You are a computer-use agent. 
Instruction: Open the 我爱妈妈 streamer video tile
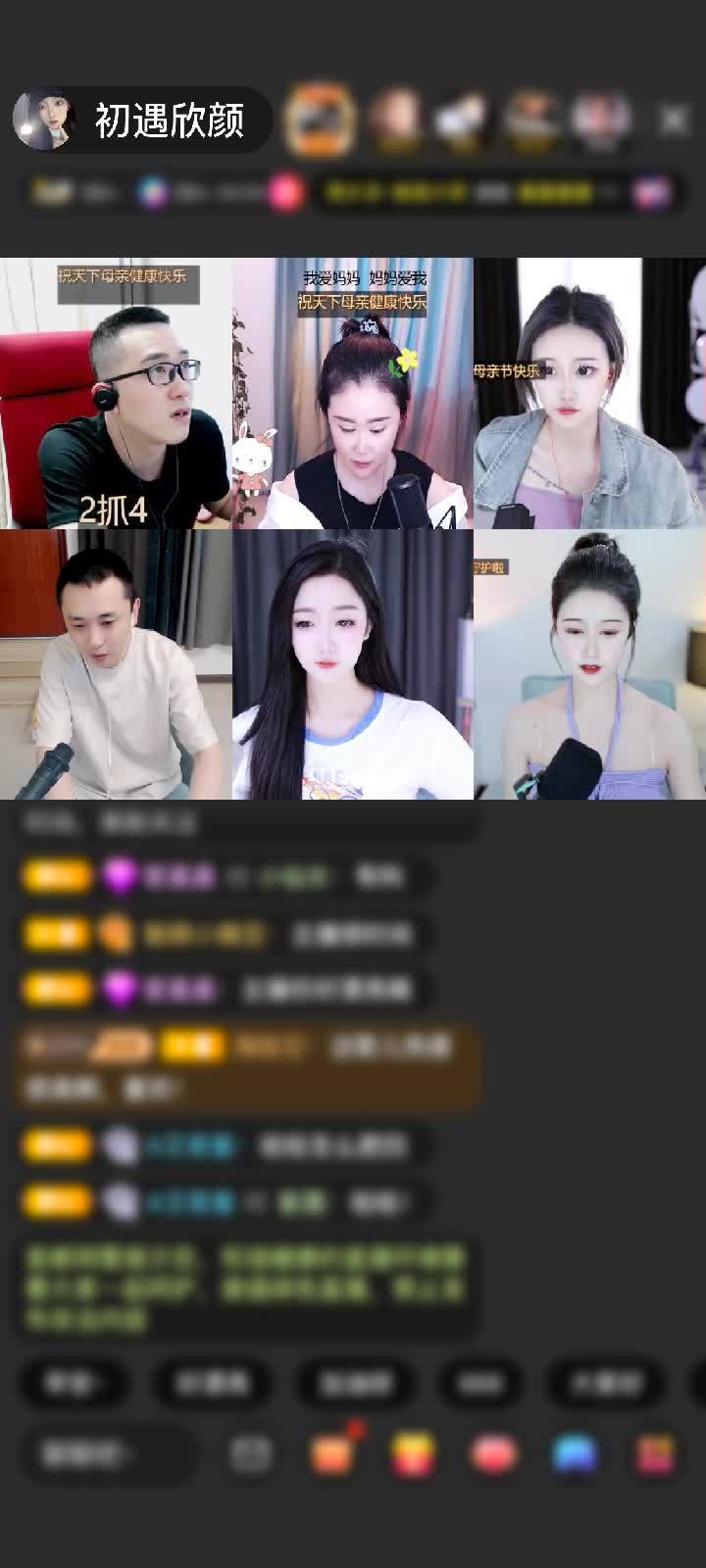[x=353, y=394]
